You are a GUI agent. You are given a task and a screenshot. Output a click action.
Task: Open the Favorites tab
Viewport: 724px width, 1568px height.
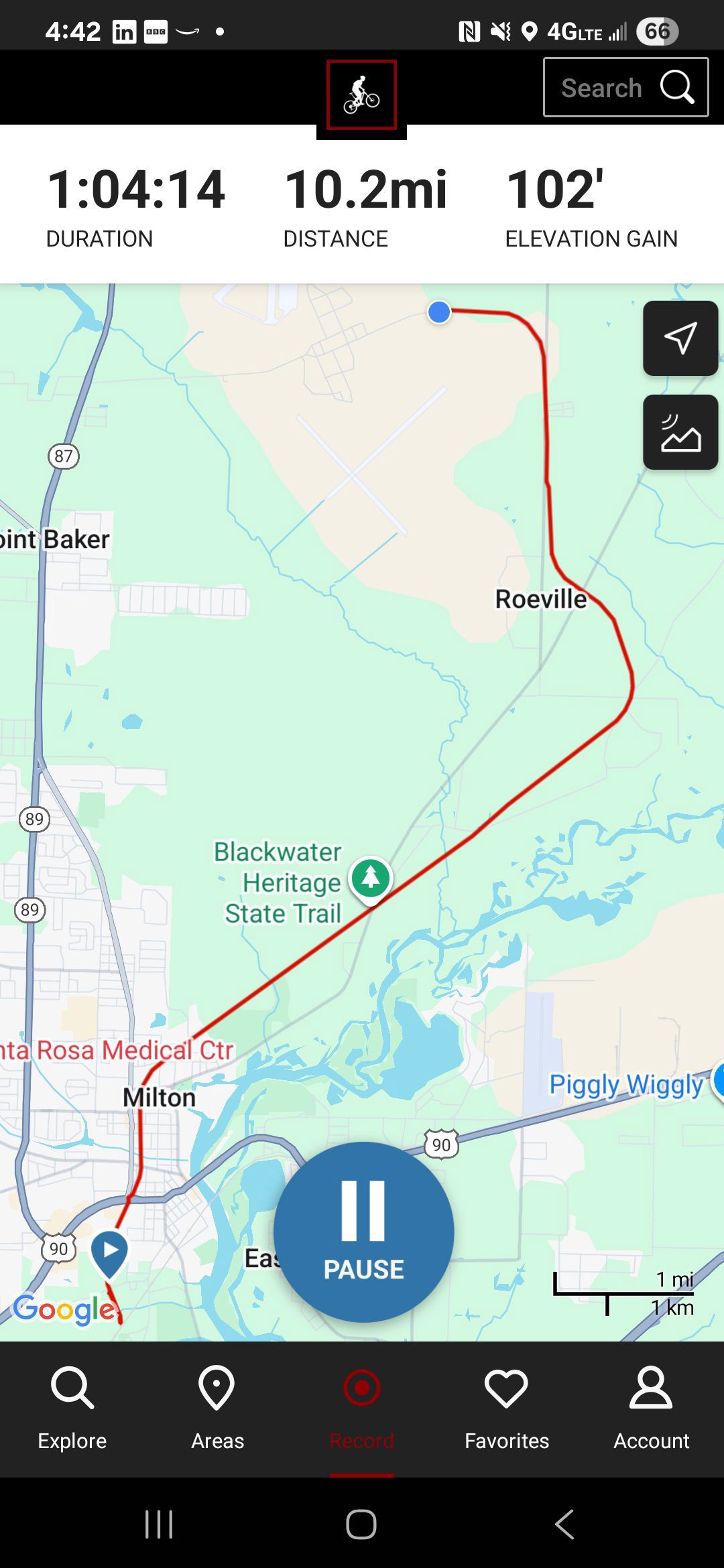pos(507,1409)
